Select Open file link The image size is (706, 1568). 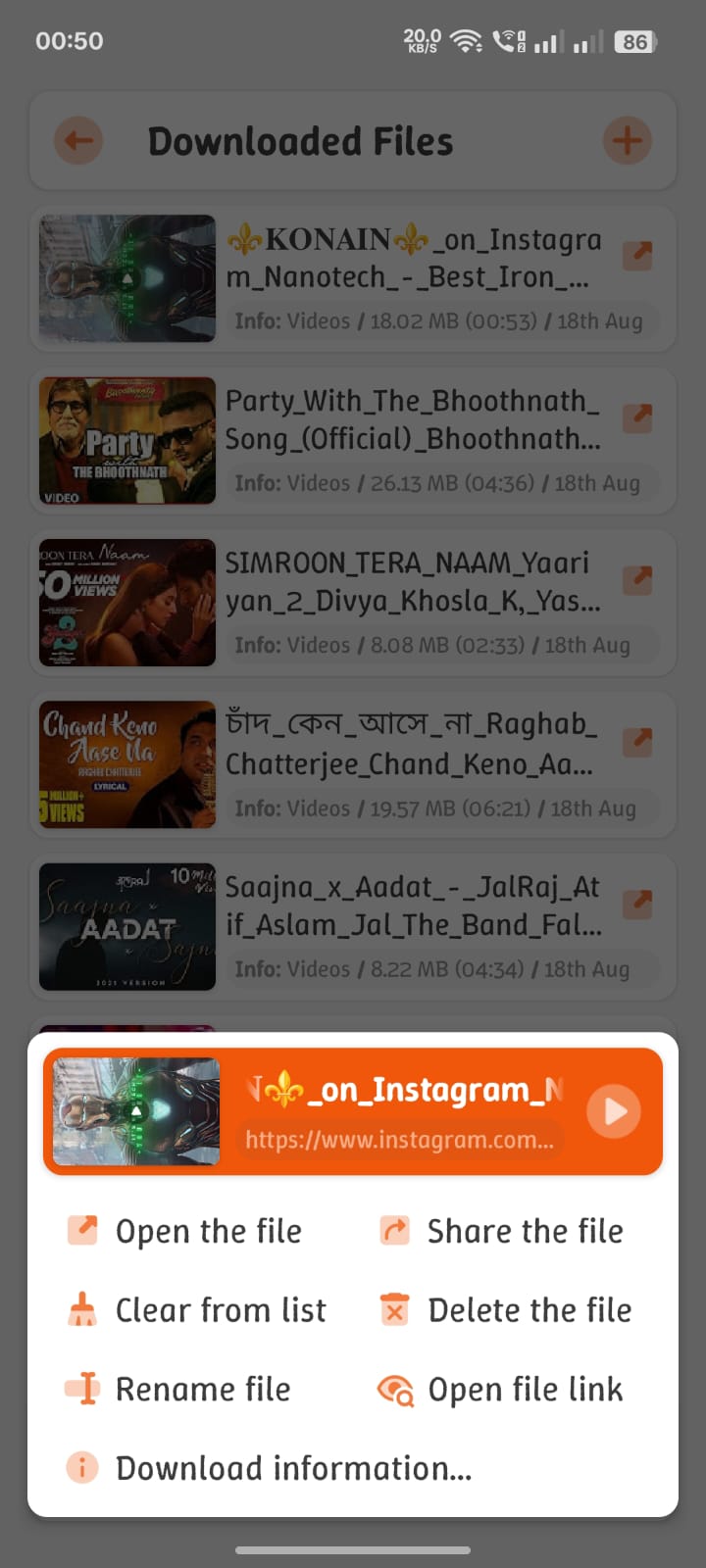pyautogui.click(x=502, y=1390)
